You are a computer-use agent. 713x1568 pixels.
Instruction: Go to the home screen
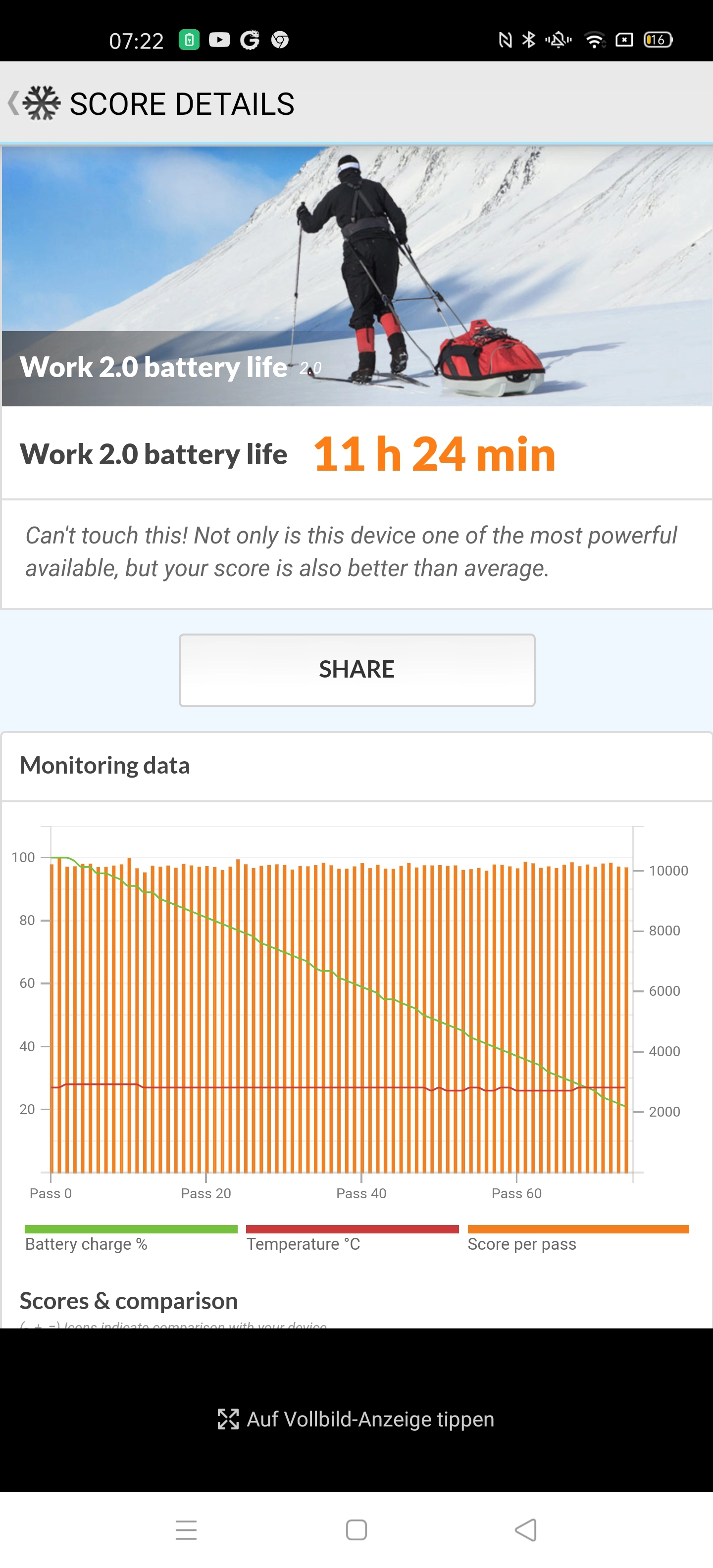356,1530
